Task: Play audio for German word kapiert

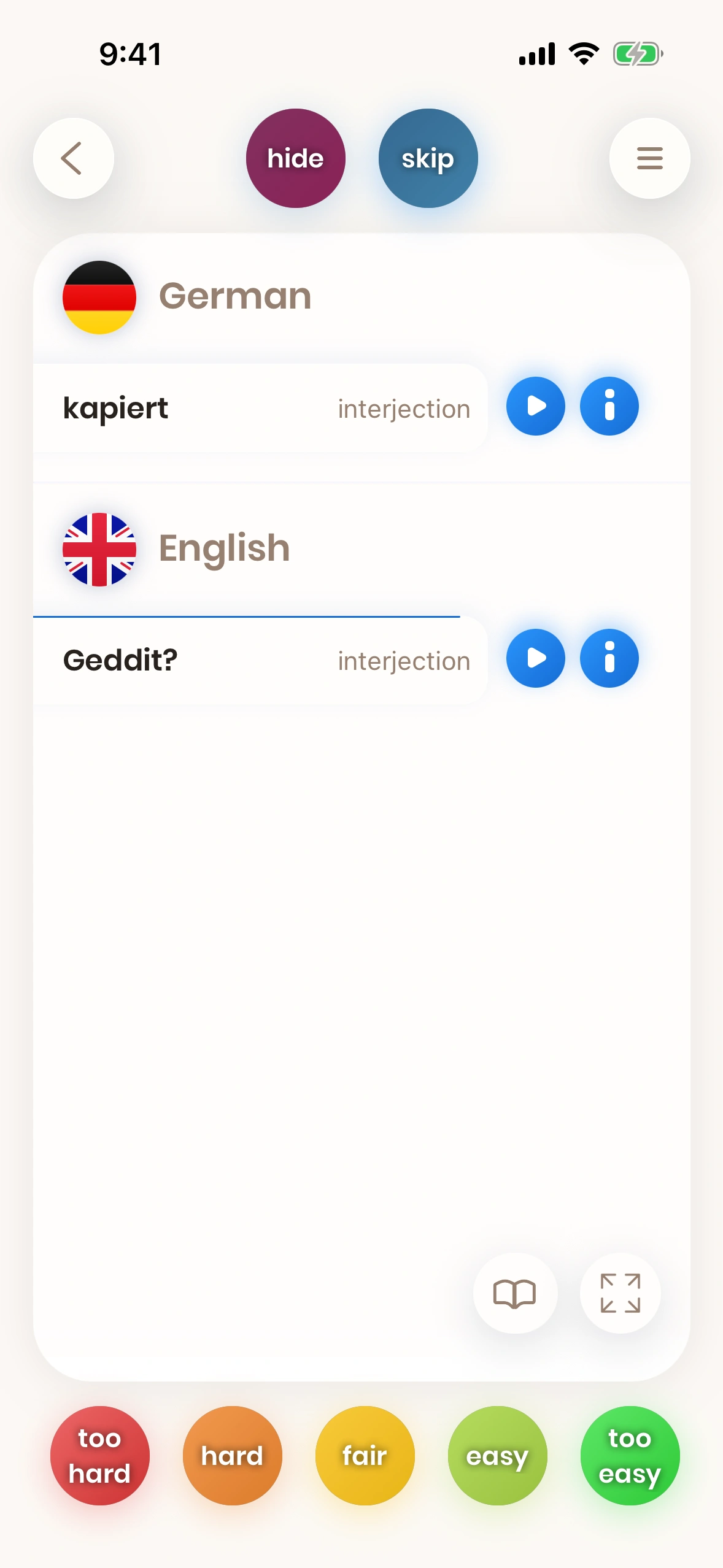Action: click(x=535, y=406)
